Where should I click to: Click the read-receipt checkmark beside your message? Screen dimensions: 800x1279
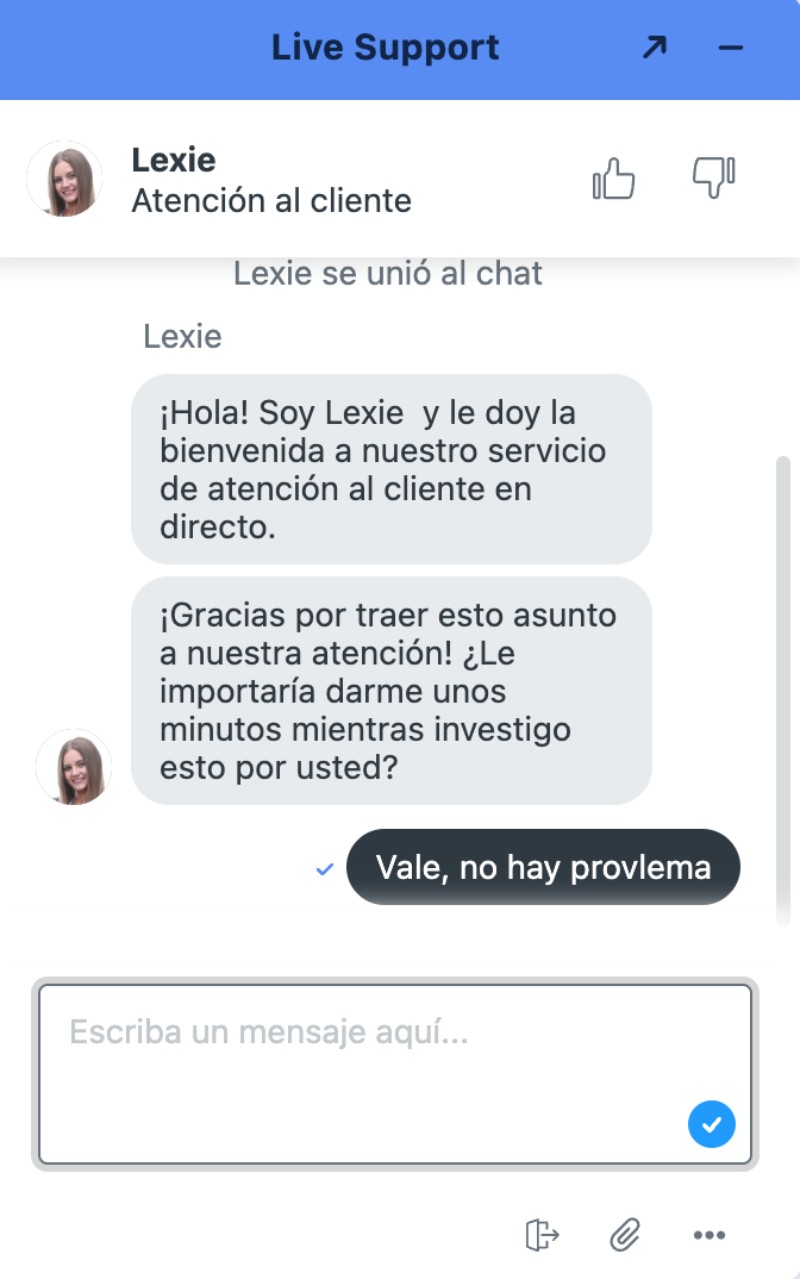pyautogui.click(x=323, y=868)
